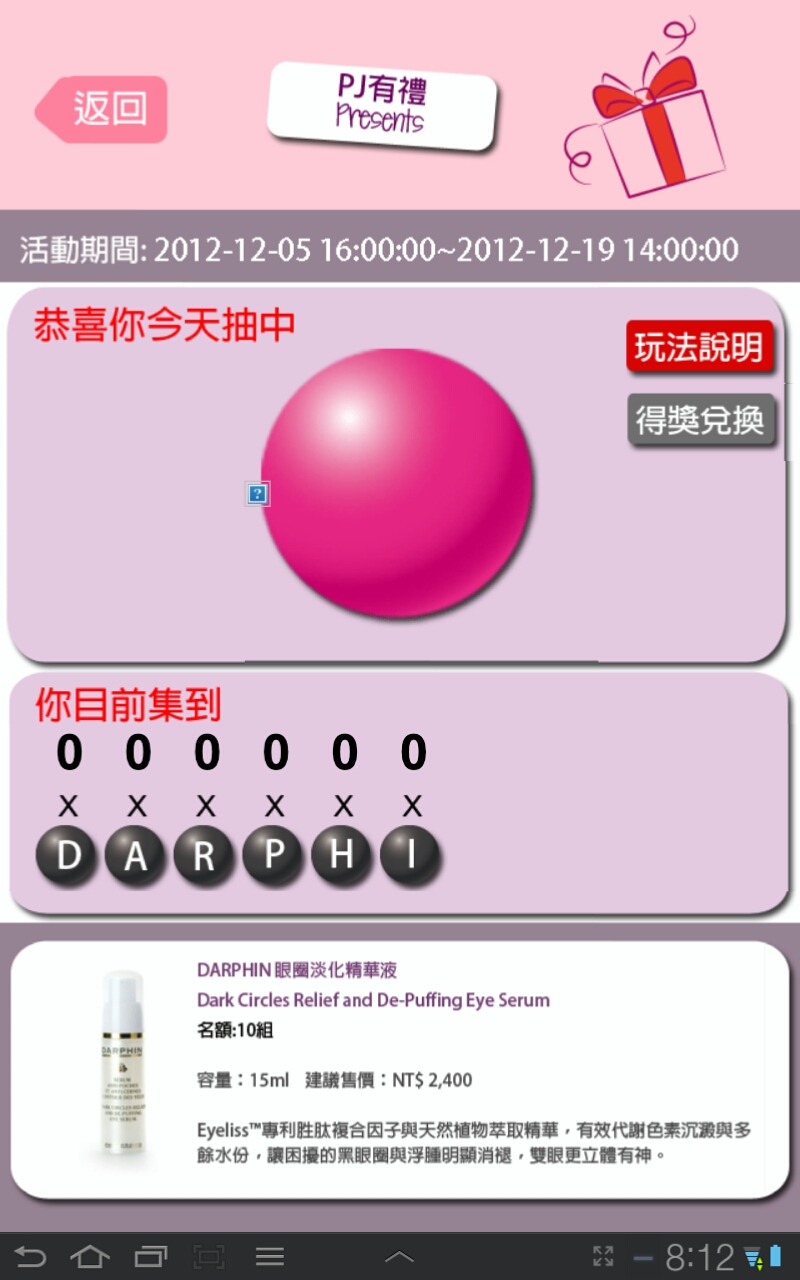The width and height of the screenshot is (800, 1280).
Task: Go to the system home screen
Action: pyautogui.click(x=90, y=1256)
